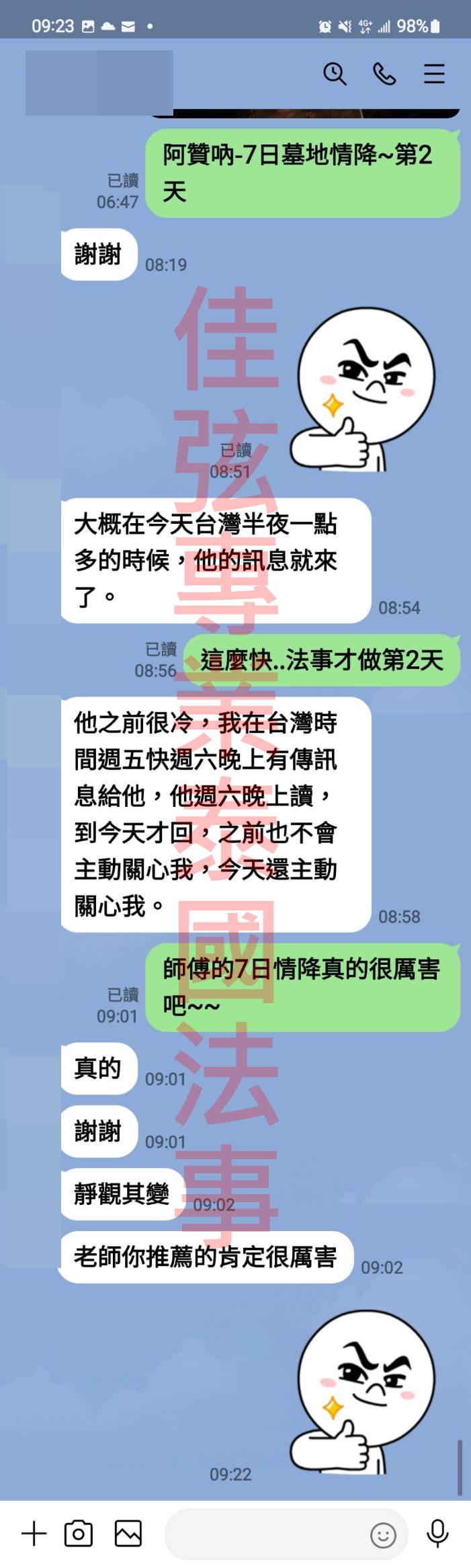Open the thumbs-up sticker sent at 09:22
The width and height of the screenshot is (471, 1568).
coord(363,1393)
